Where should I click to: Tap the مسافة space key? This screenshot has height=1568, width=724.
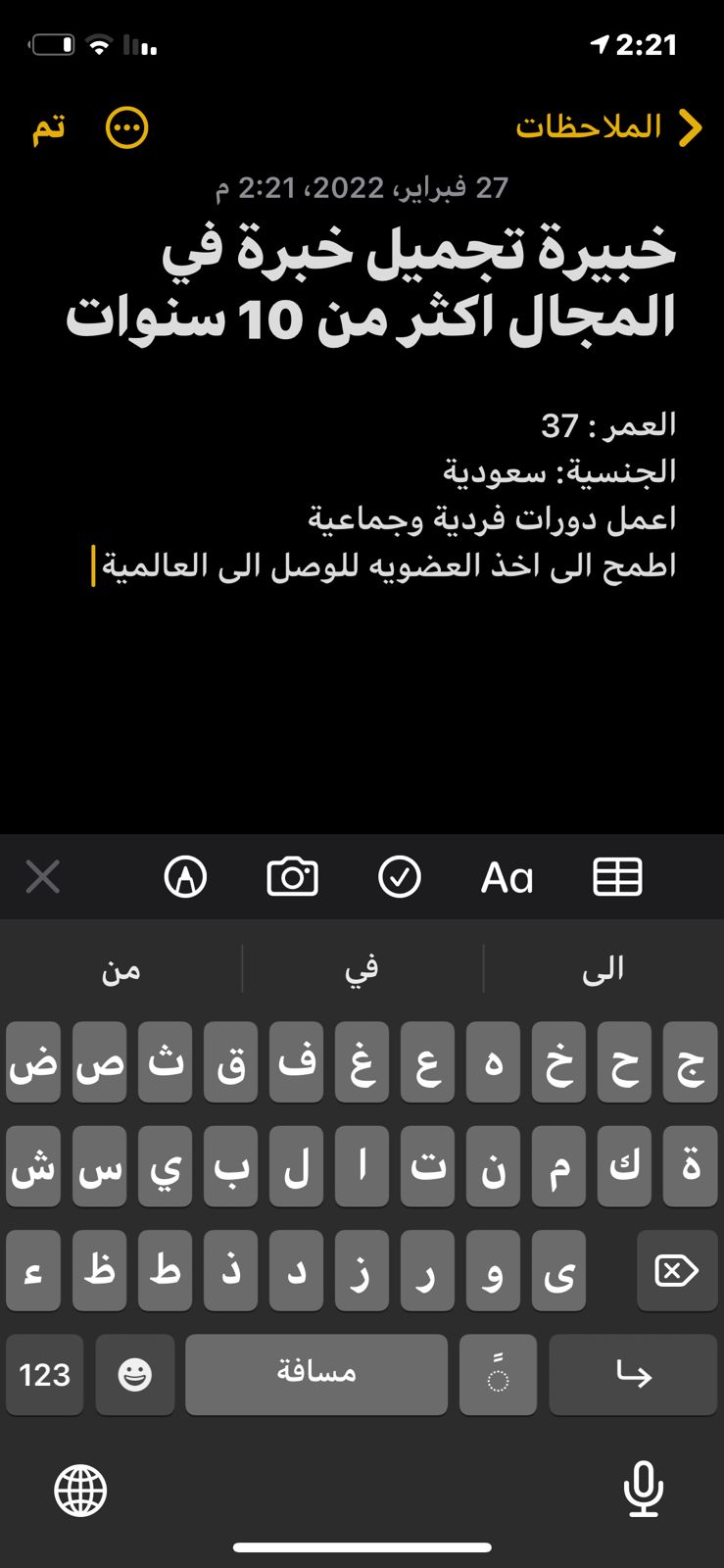tap(316, 1374)
